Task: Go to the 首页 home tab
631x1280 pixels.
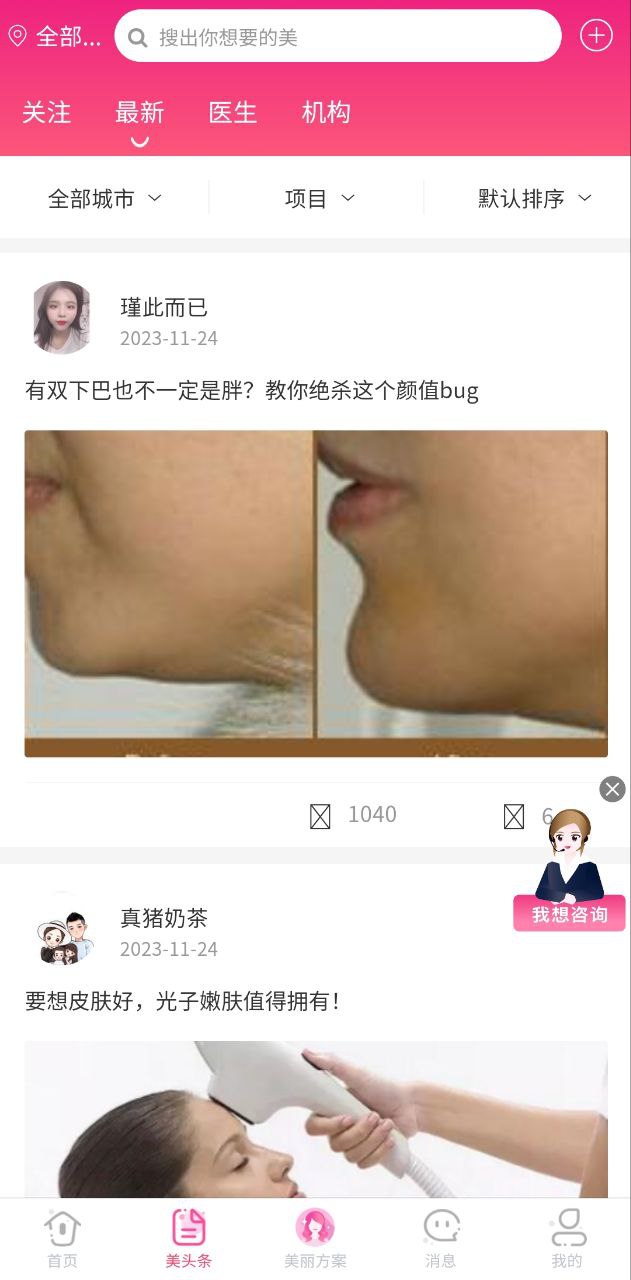Action: [x=62, y=1238]
